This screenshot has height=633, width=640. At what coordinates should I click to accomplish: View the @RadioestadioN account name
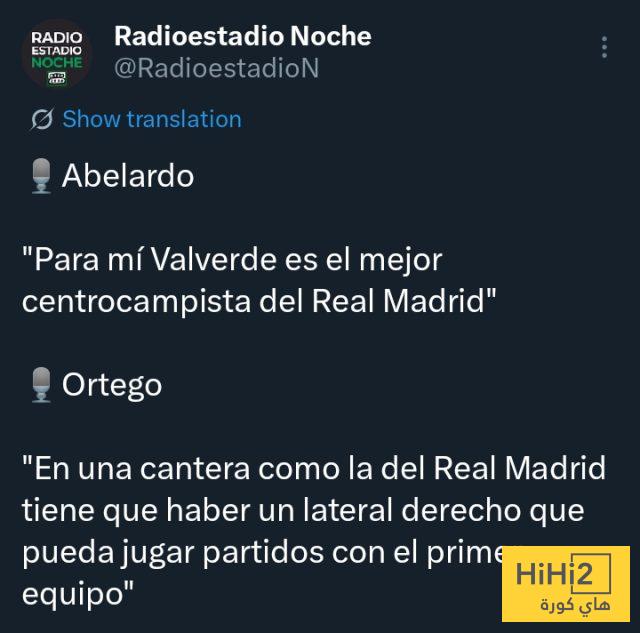[x=217, y=68]
